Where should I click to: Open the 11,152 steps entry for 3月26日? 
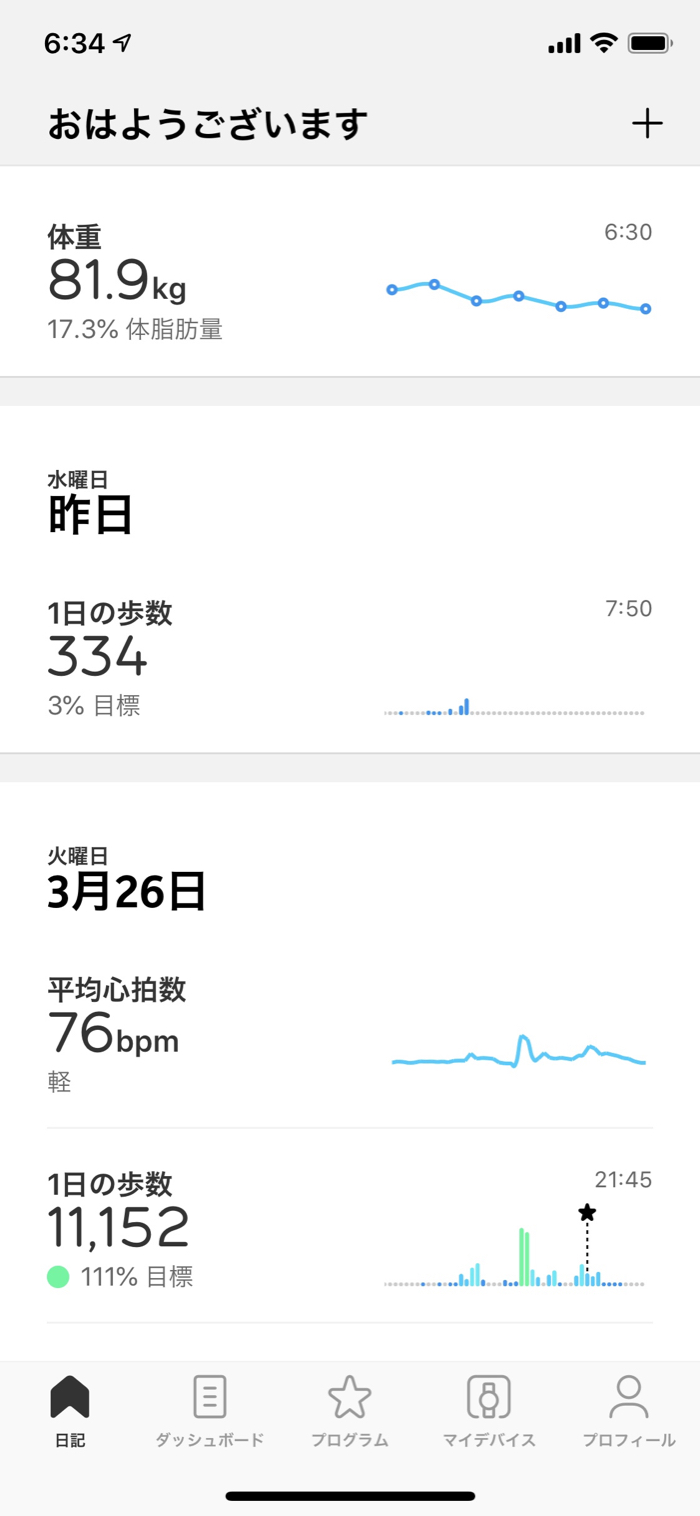[350, 1230]
